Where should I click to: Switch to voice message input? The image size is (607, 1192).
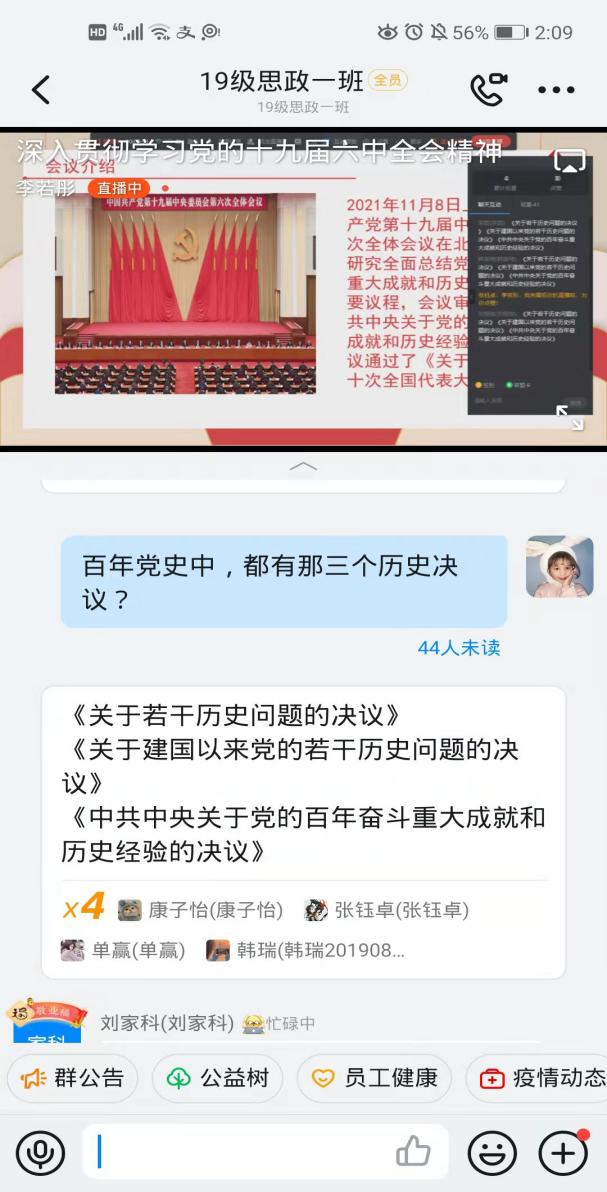(x=40, y=1153)
